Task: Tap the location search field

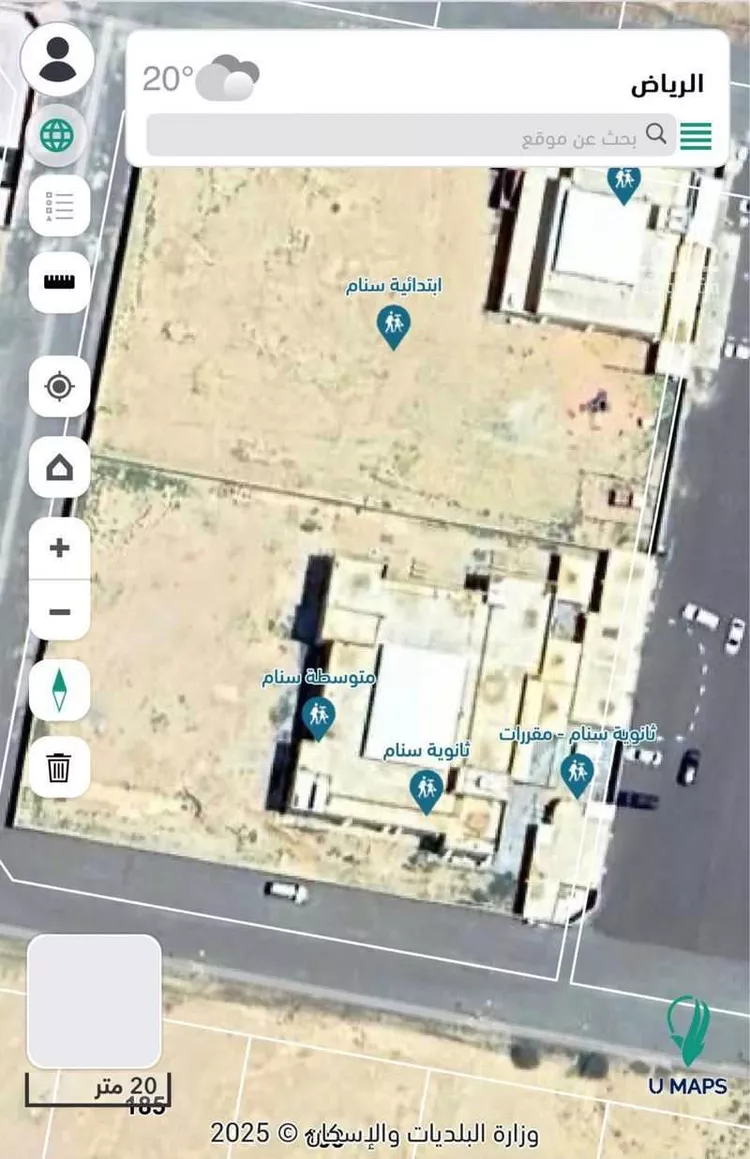Action: [400, 136]
